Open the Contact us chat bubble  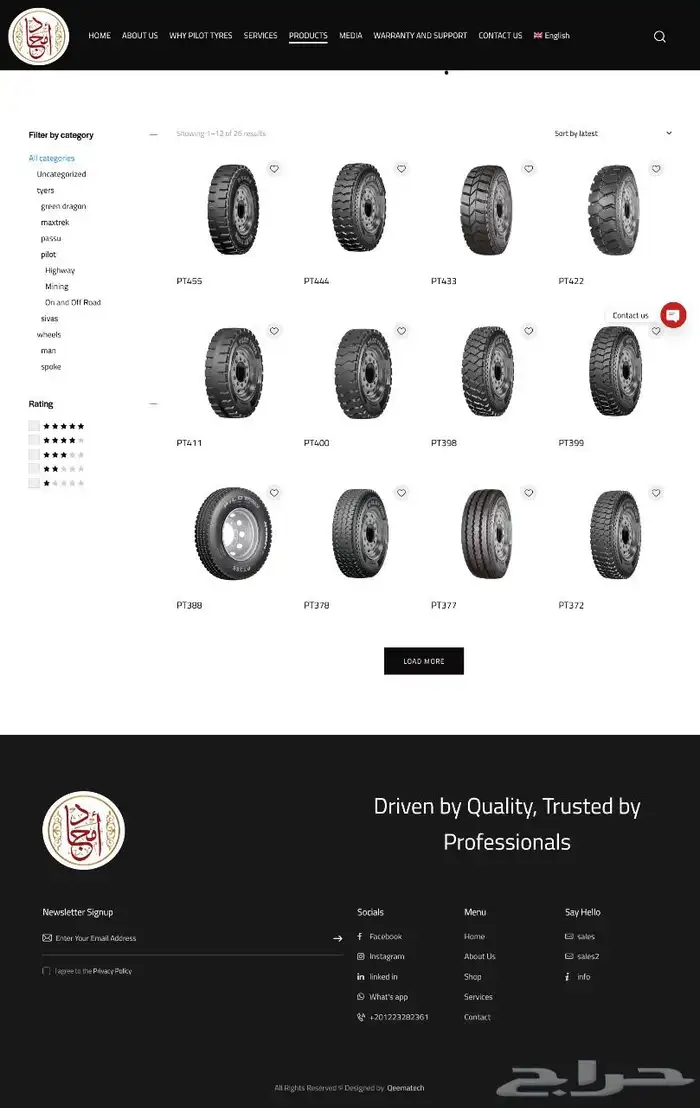(x=674, y=315)
